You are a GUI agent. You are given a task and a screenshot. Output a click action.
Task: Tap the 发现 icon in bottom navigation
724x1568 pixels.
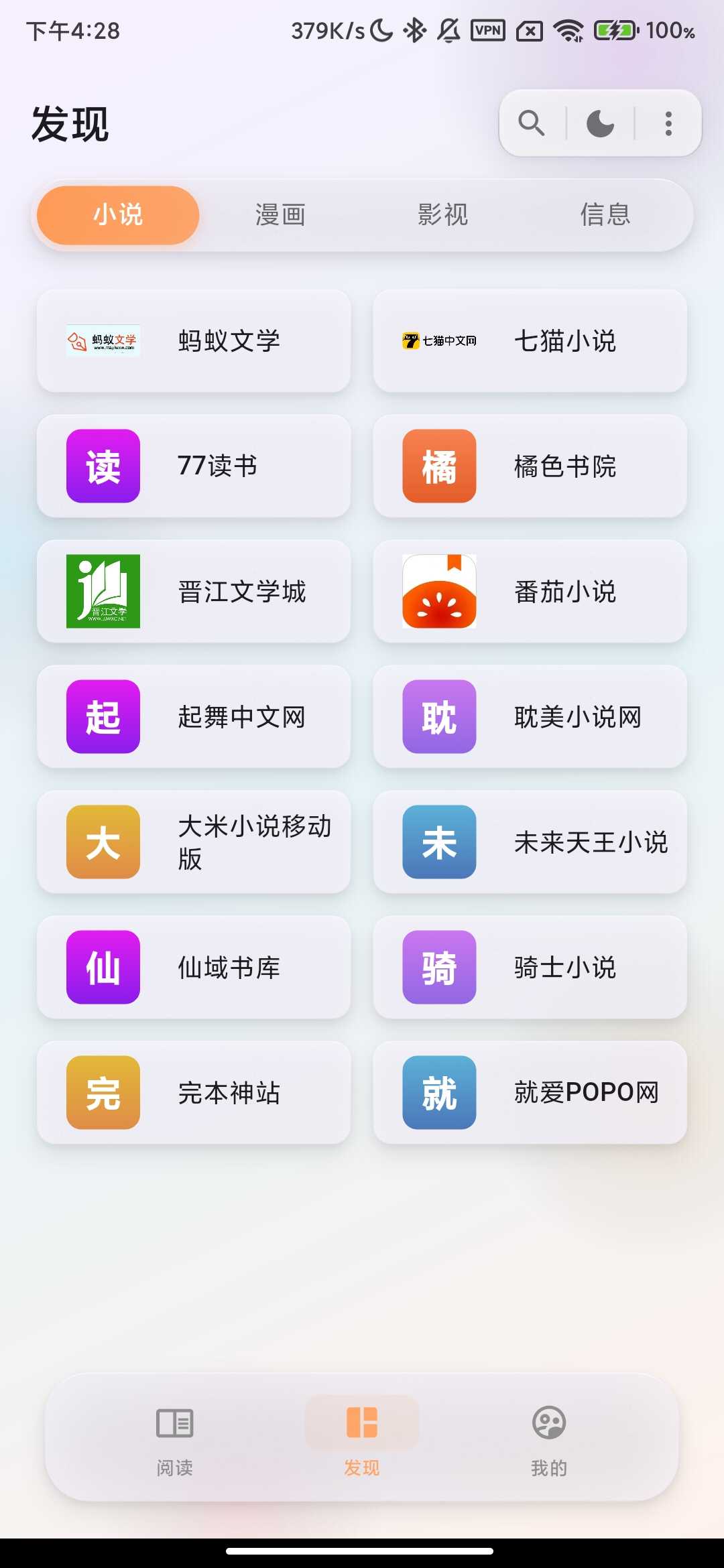(x=361, y=1423)
